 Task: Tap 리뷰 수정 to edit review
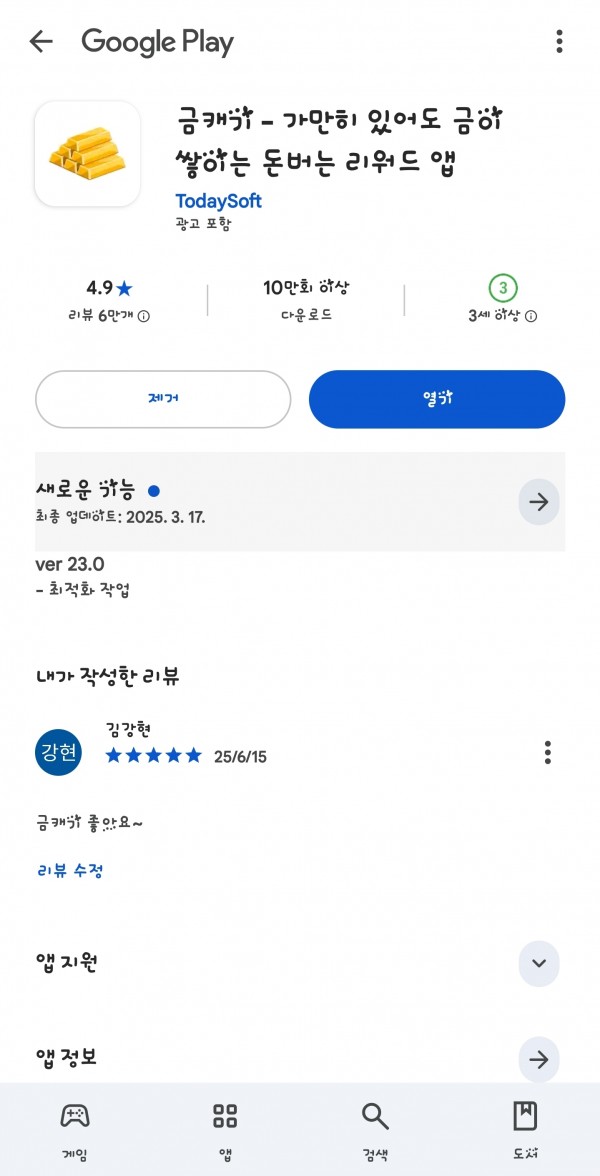tap(69, 871)
